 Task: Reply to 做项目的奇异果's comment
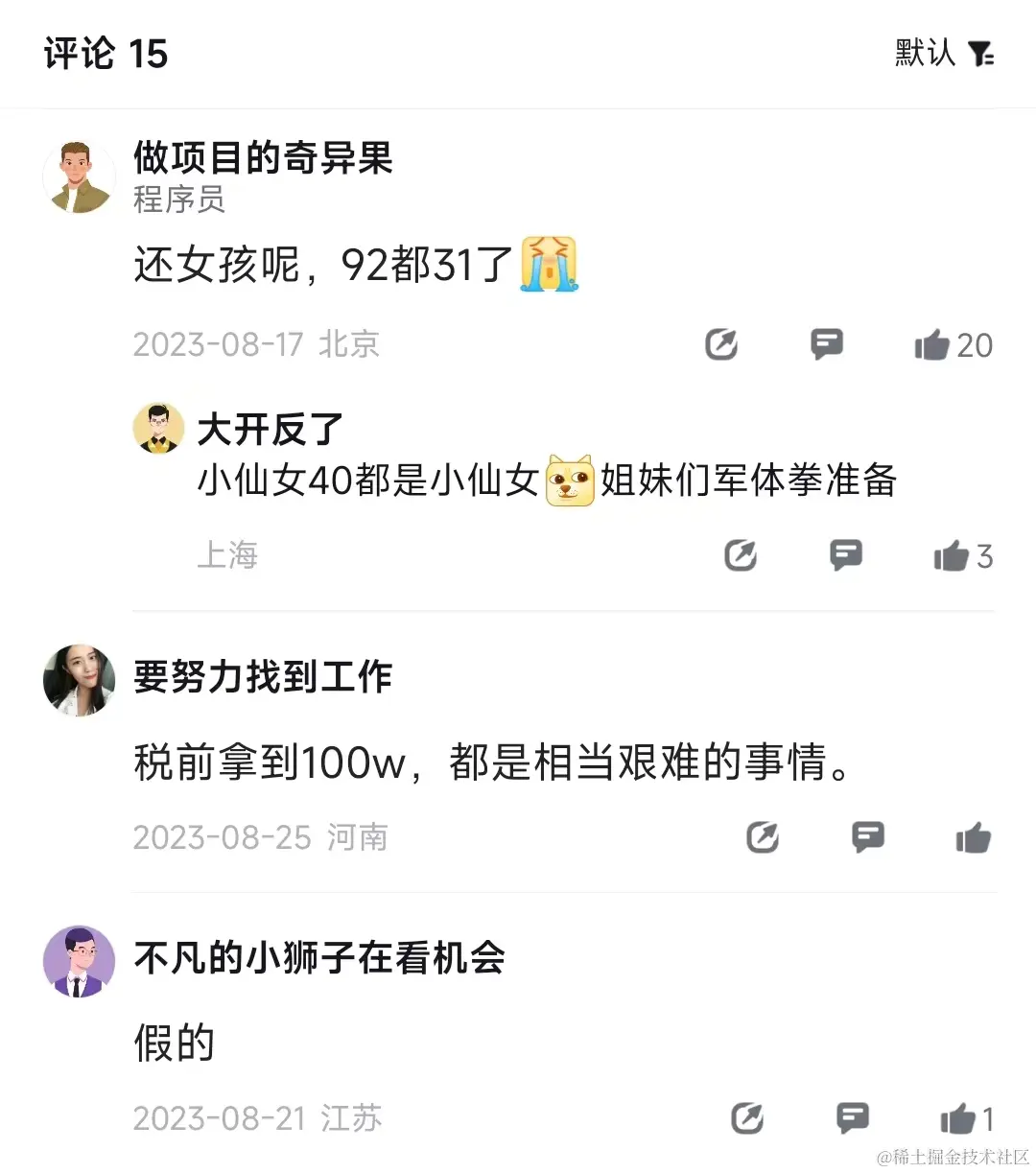click(x=827, y=343)
